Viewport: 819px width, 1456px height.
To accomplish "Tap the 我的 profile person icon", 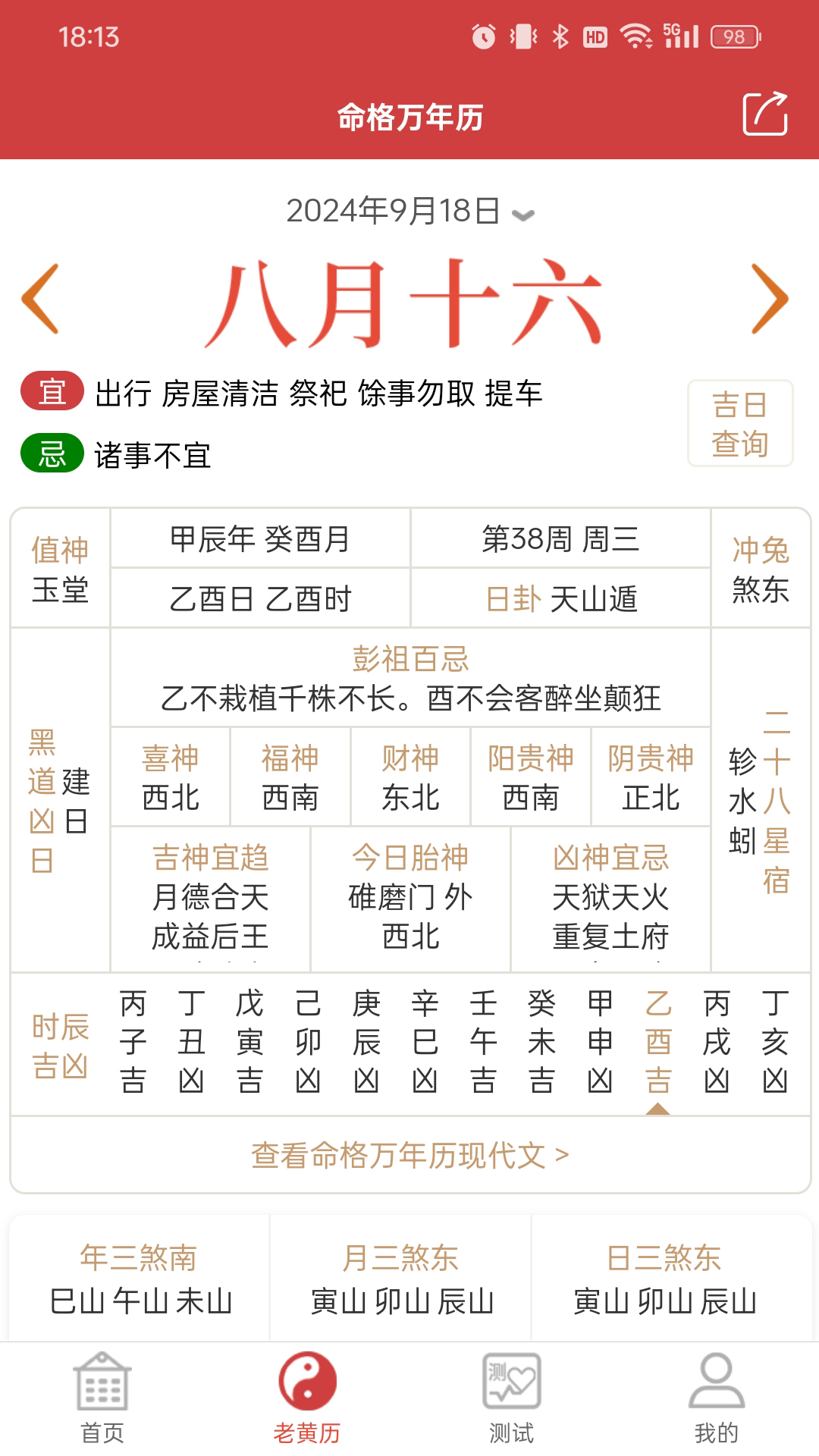I will [x=716, y=1382].
